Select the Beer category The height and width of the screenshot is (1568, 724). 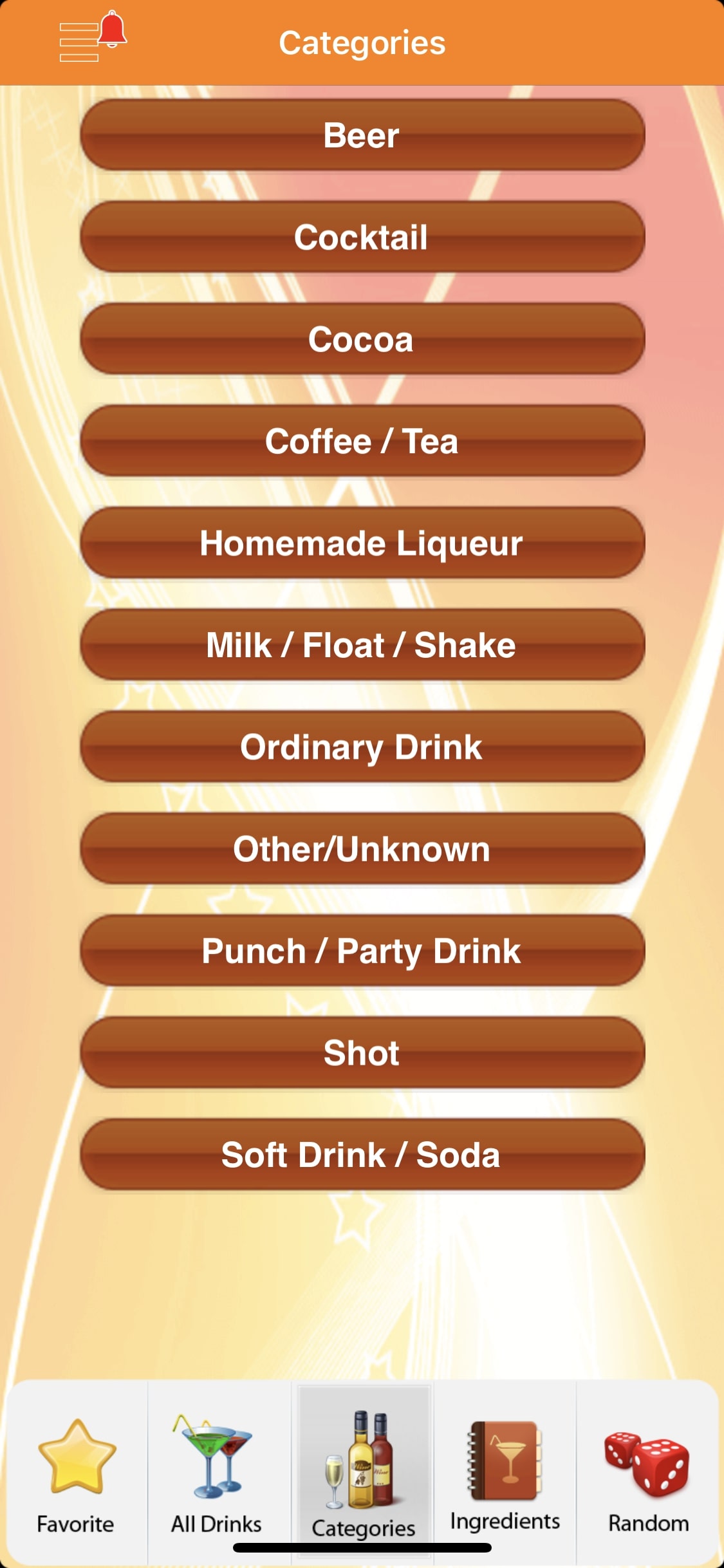362,135
